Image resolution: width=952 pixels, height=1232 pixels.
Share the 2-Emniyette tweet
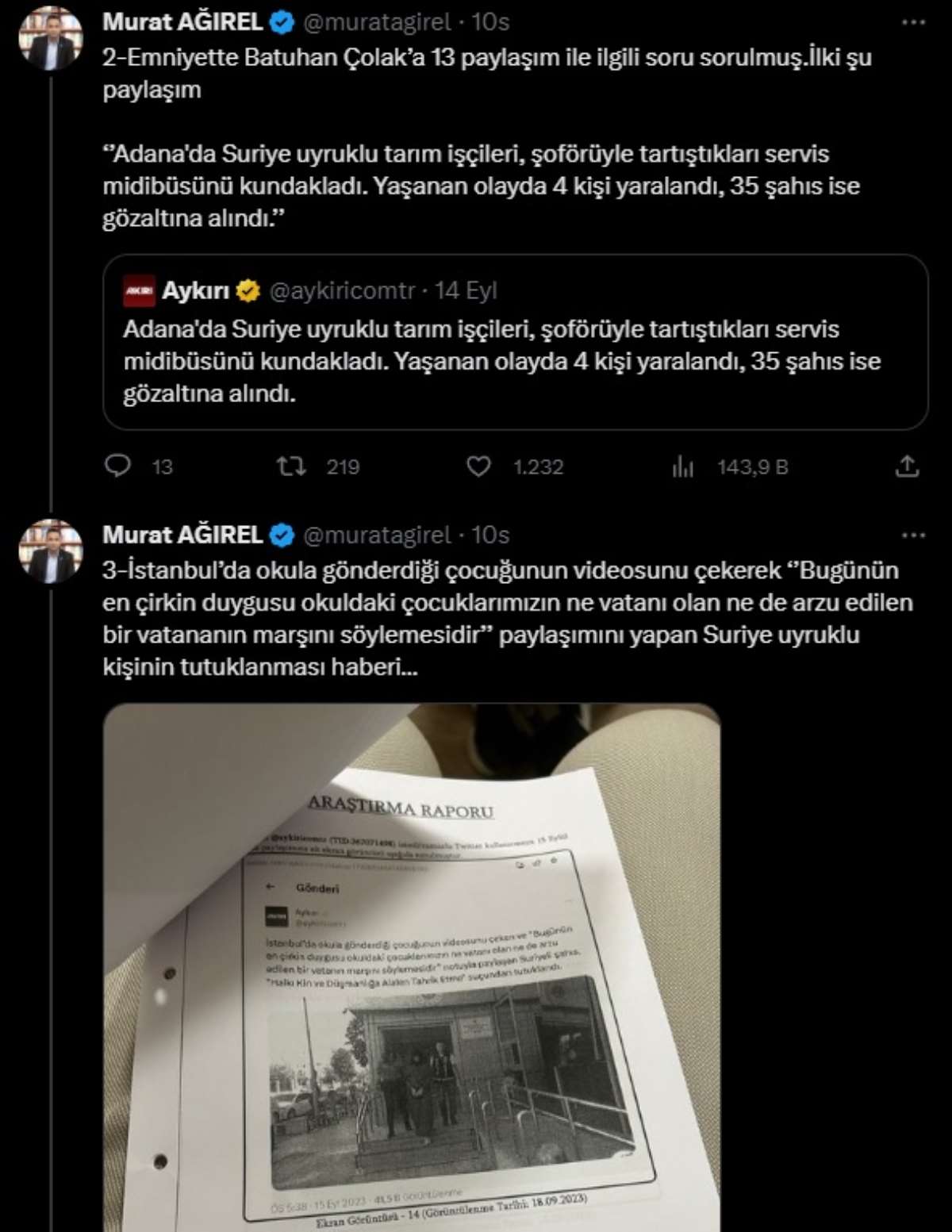coord(907,466)
